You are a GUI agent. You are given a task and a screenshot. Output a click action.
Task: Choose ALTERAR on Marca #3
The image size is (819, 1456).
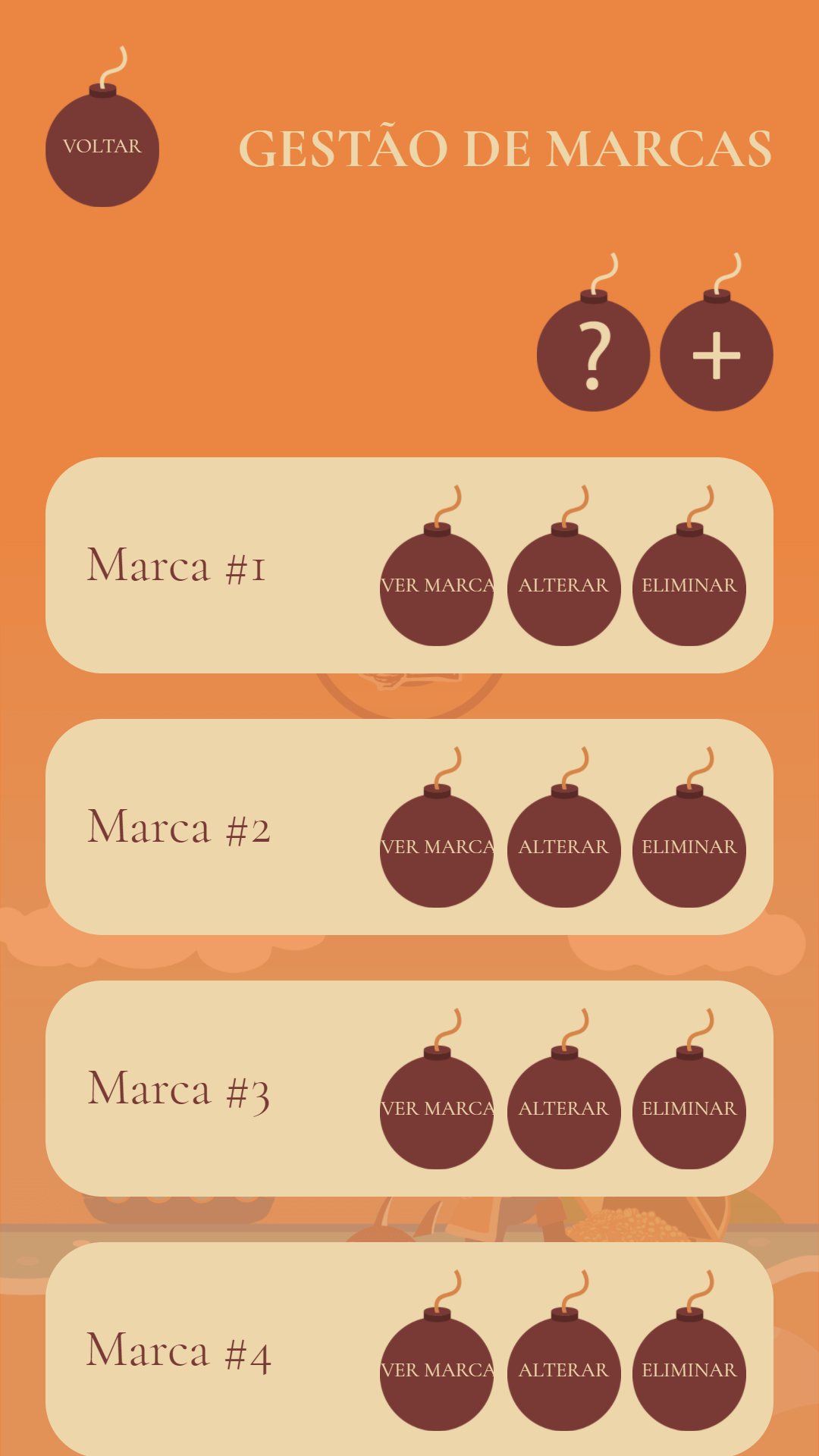coord(563,1111)
